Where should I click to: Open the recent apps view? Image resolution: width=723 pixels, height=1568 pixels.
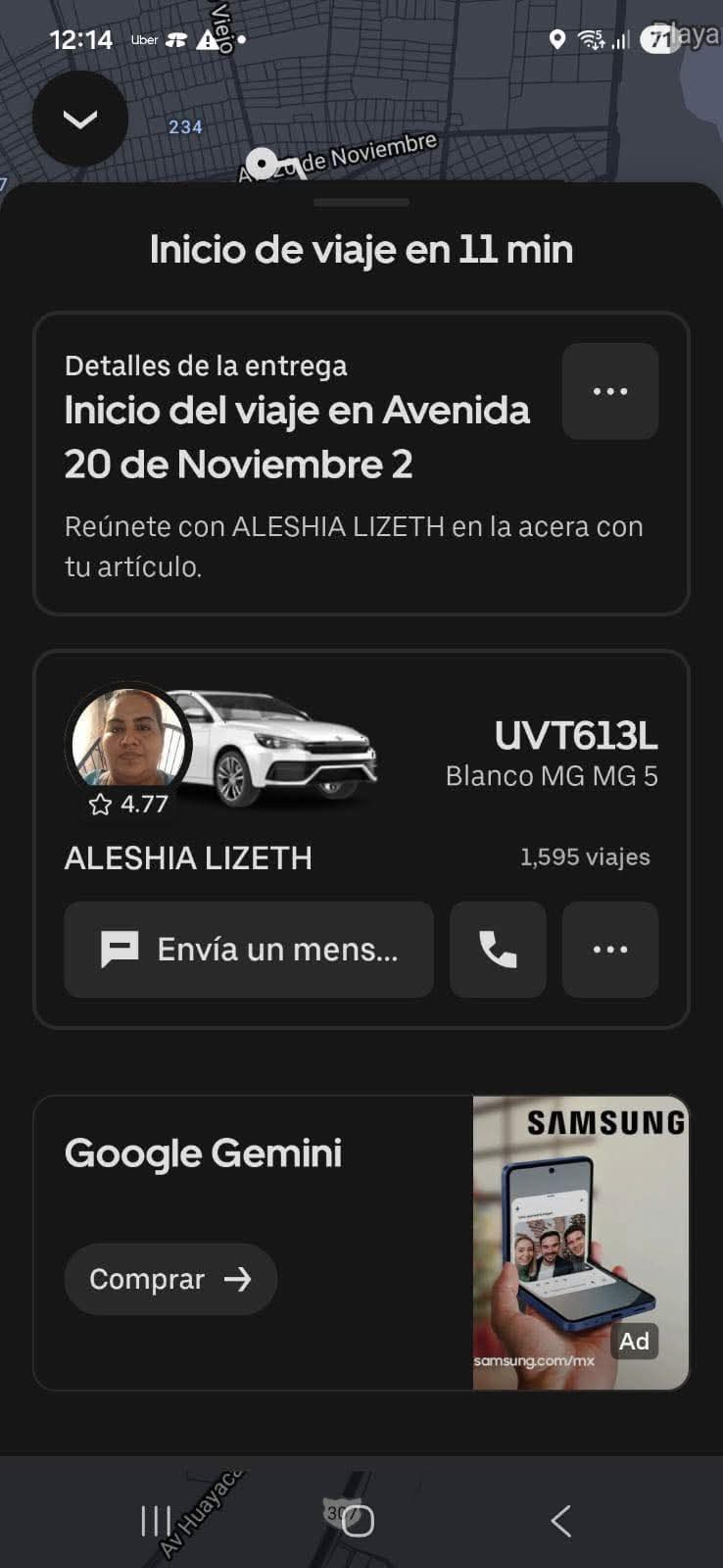click(x=156, y=1521)
